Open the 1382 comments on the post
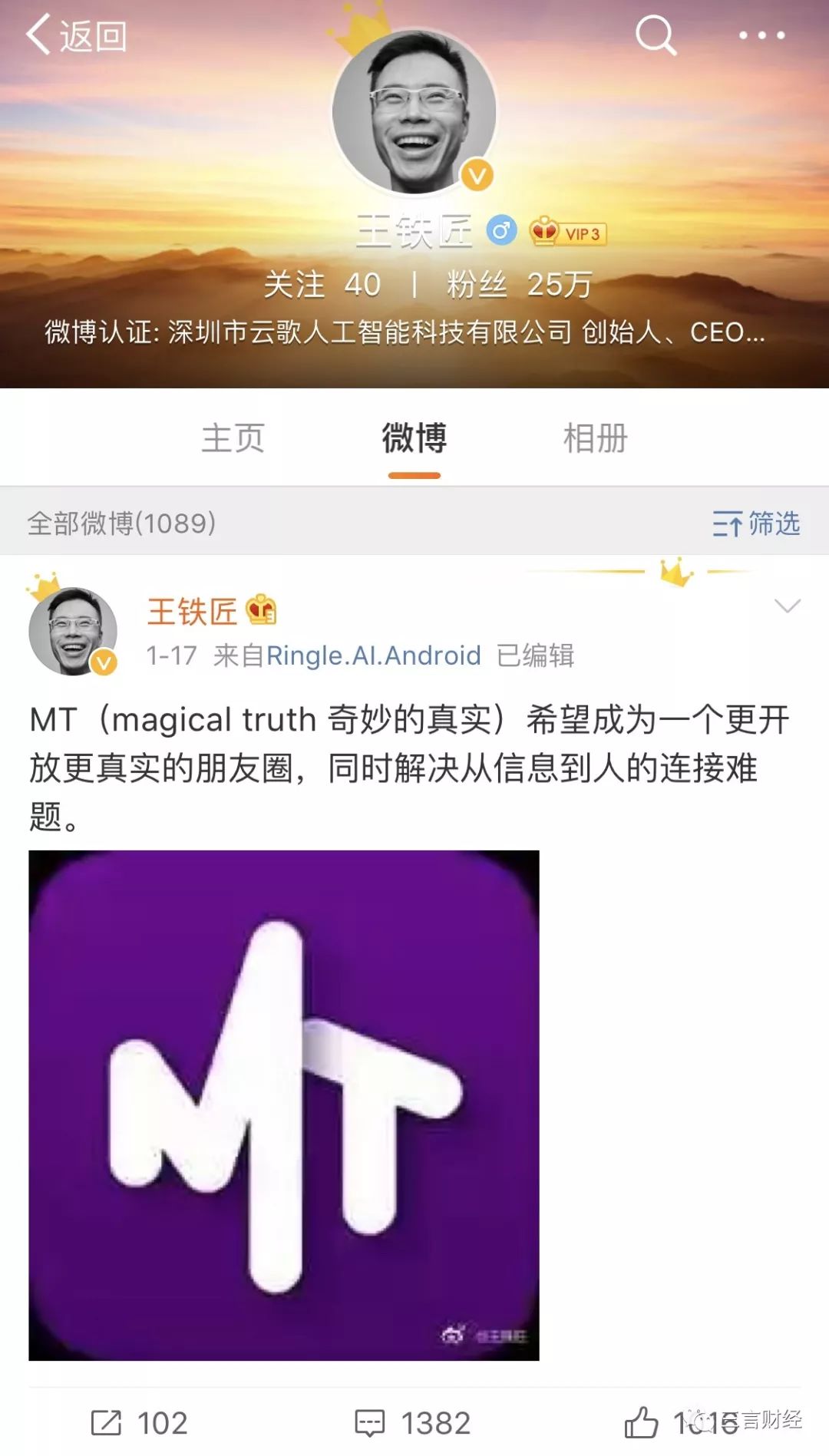The image size is (829, 1456). pos(413,1423)
